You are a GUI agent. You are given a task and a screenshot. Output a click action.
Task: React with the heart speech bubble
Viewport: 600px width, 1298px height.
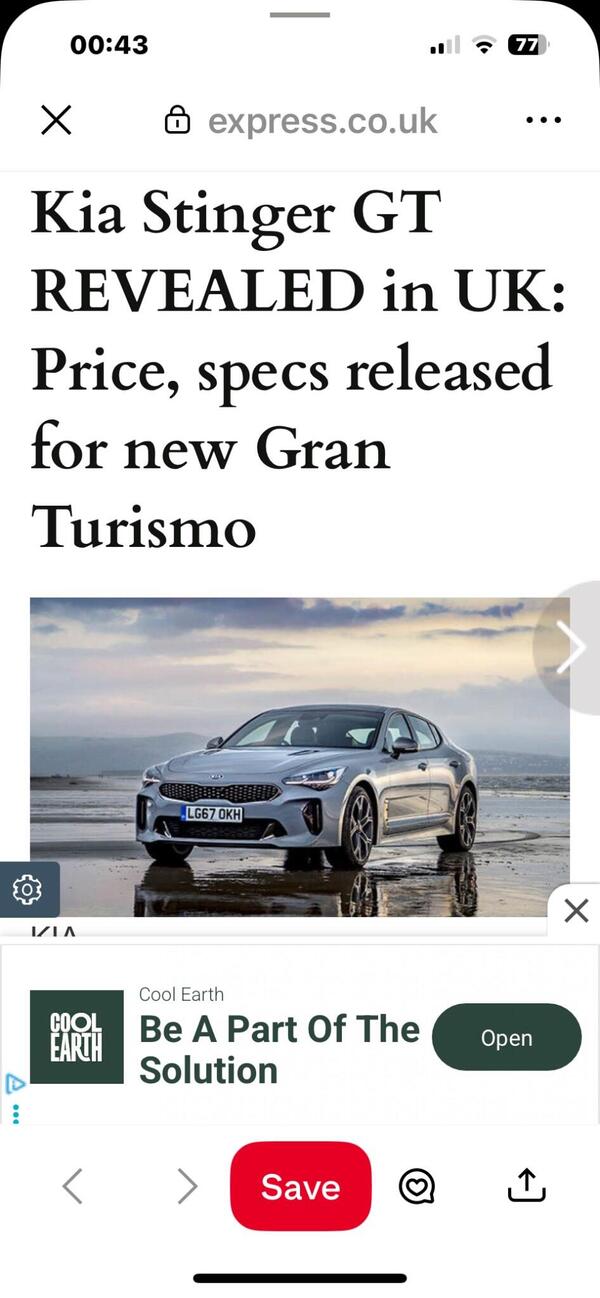417,1186
